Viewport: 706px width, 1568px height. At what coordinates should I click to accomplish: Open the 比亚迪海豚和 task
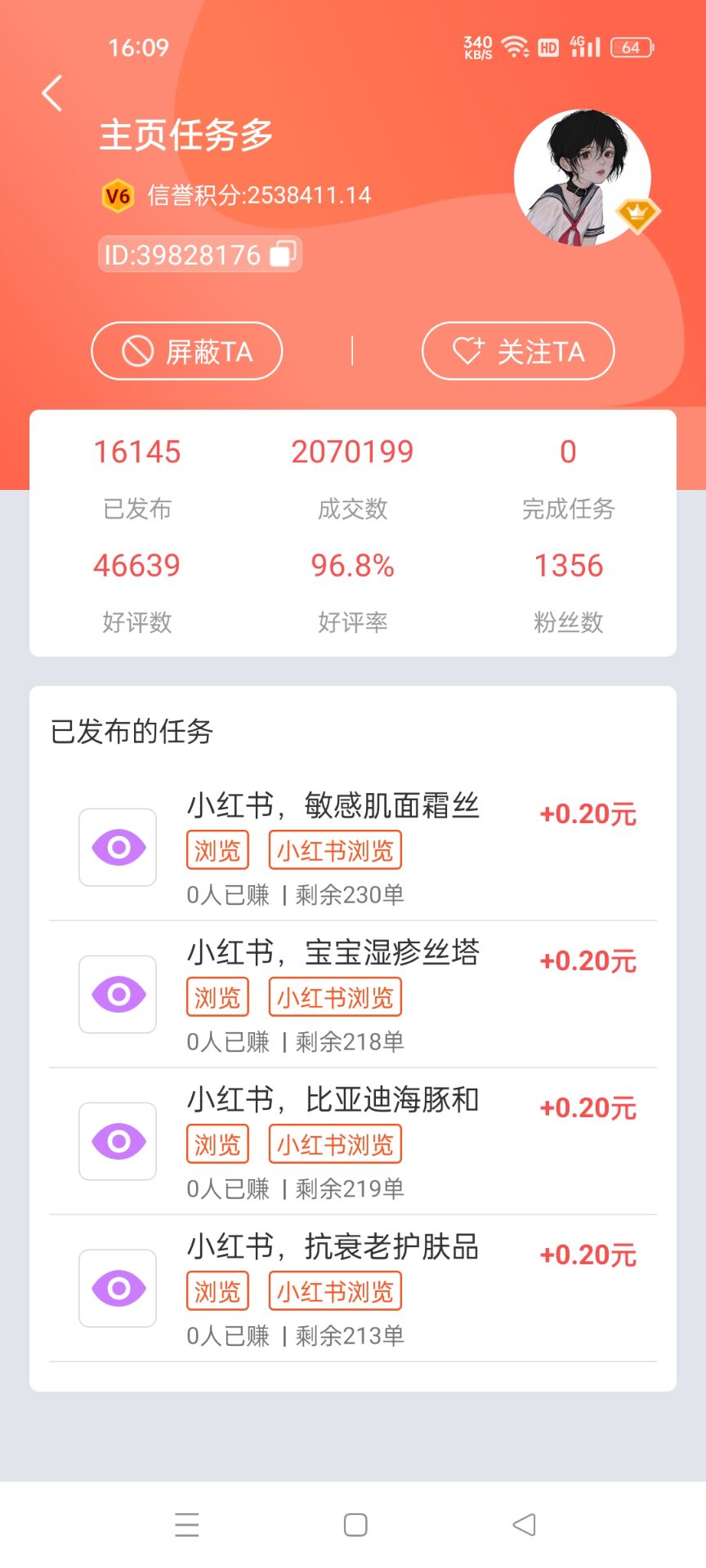(x=353, y=1142)
